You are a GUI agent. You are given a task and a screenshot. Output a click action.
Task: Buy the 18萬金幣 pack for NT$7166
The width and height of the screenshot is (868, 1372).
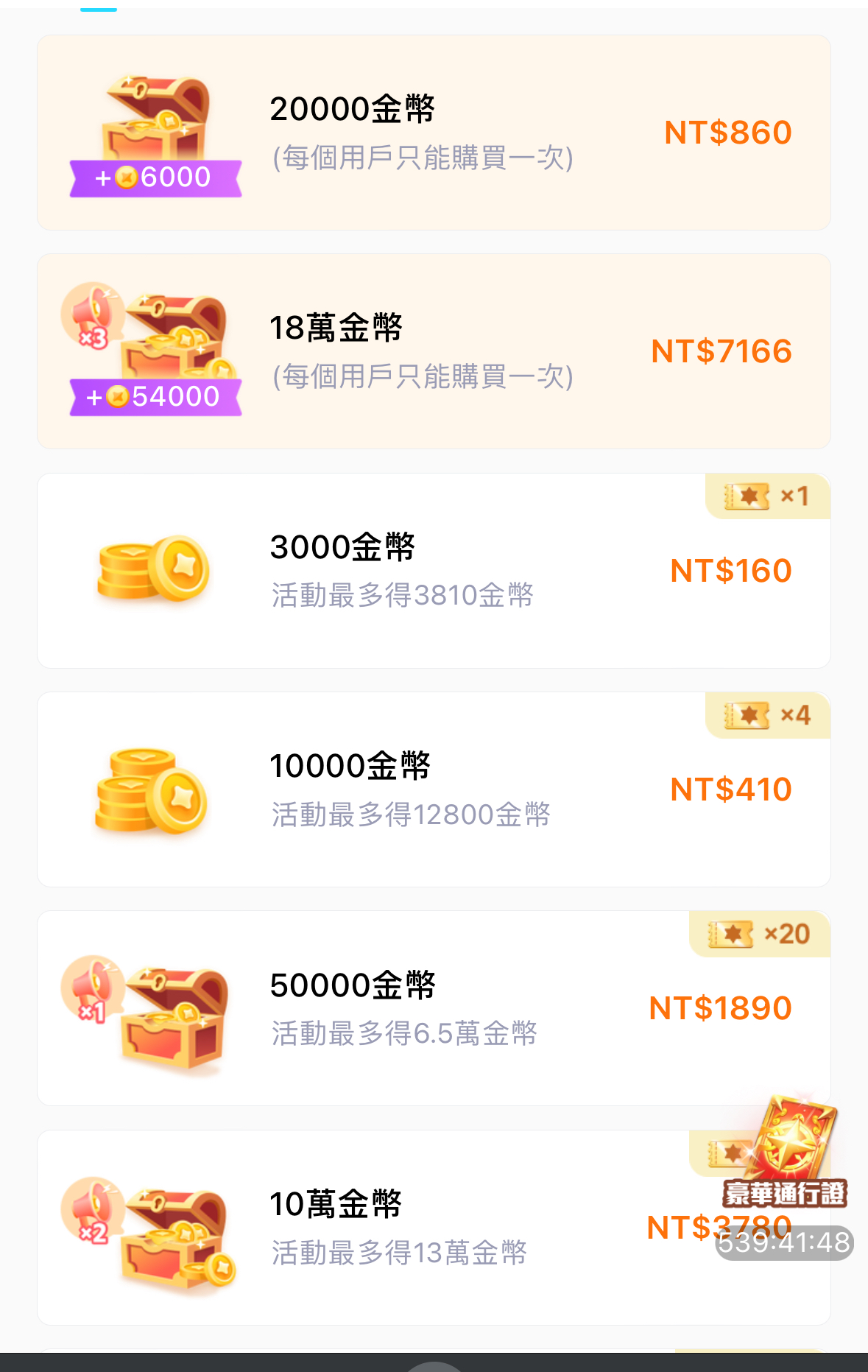tap(434, 351)
